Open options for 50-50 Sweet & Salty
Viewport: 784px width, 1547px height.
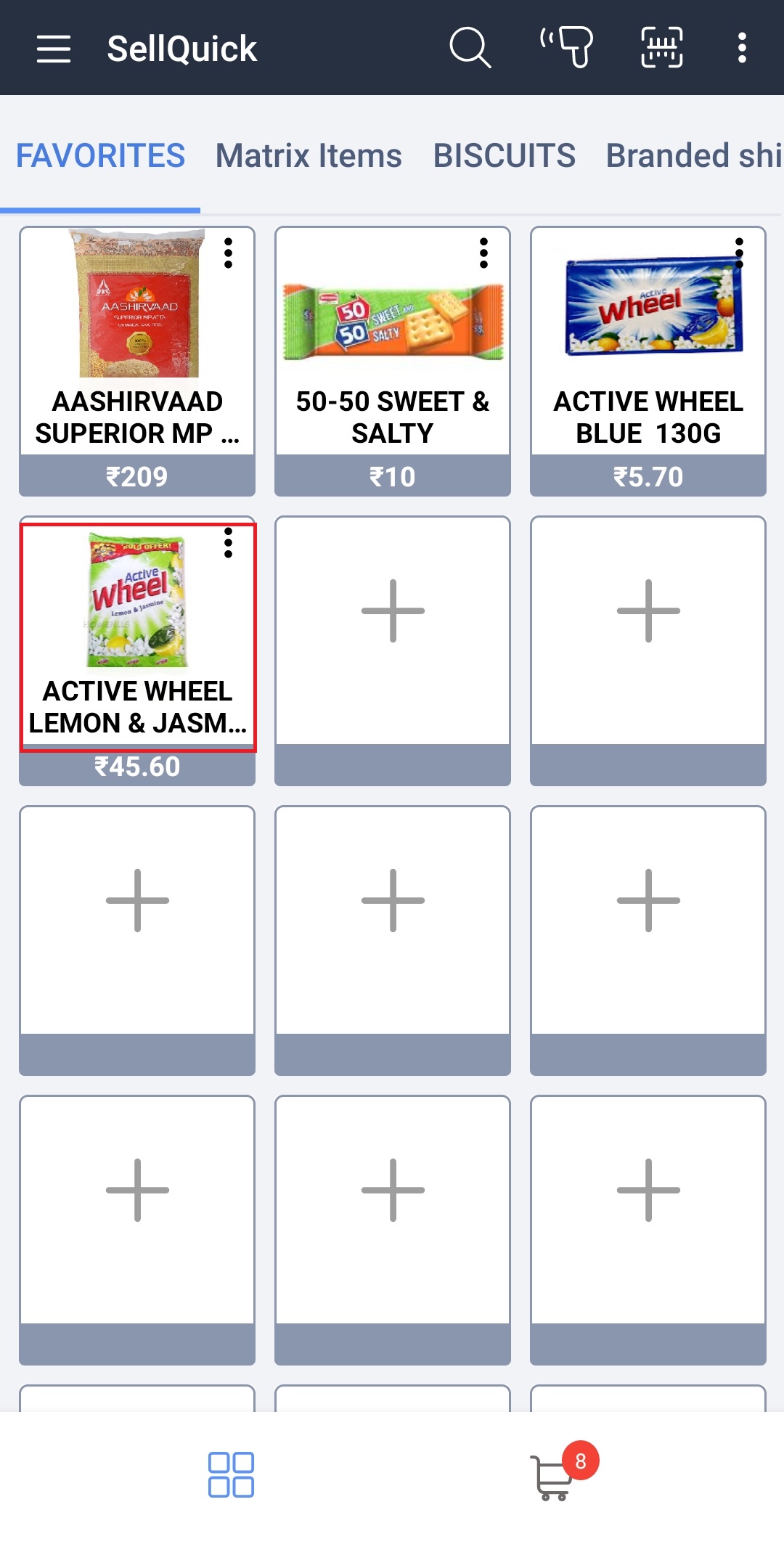[x=483, y=253]
